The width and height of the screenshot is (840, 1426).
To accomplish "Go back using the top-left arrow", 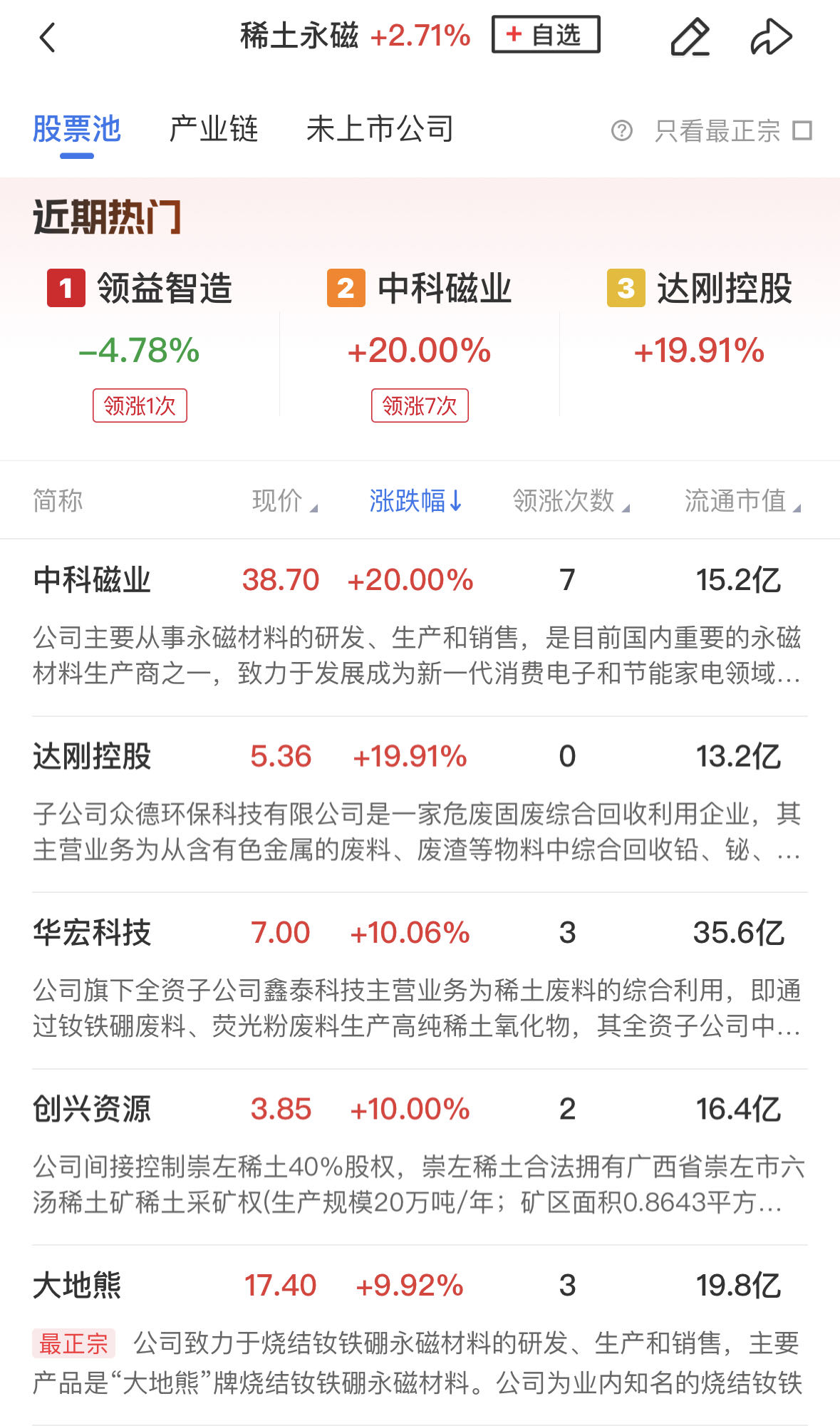I will tap(48, 37).
